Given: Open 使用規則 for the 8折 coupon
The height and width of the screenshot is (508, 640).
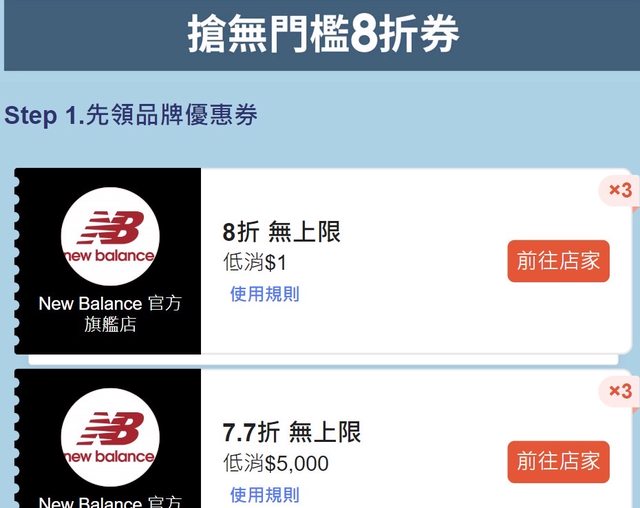Looking at the screenshot, I should pyautogui.click(x=265, y=294).
